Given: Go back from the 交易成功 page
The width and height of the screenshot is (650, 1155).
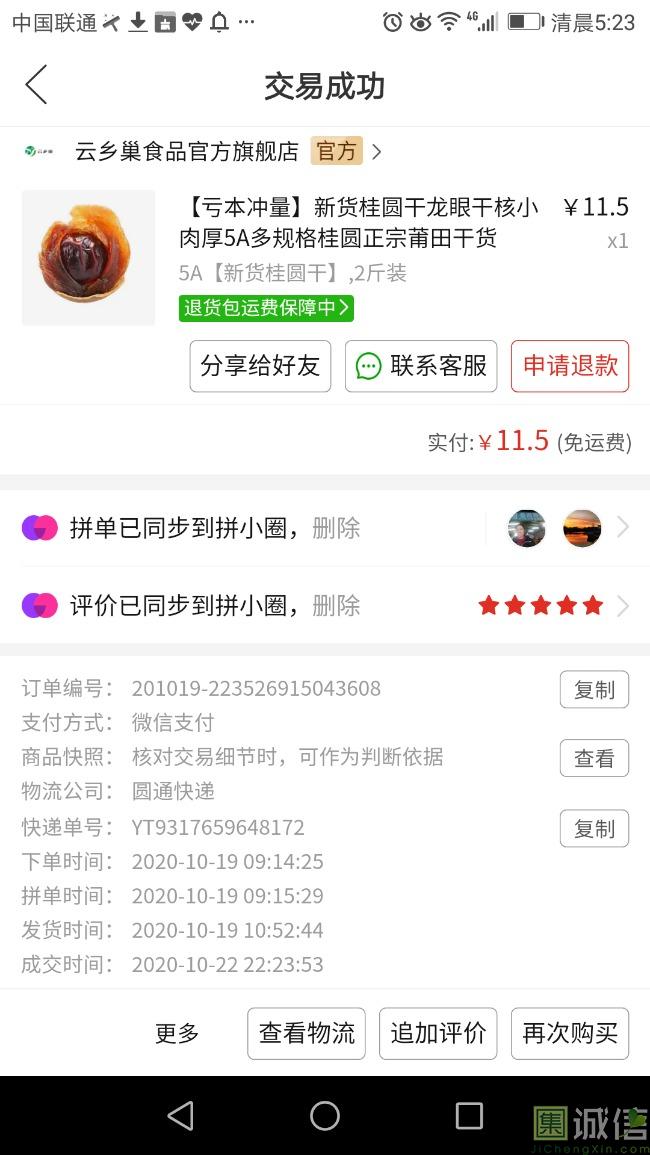Looking at the screenshot, I should (x=37, y=86).
